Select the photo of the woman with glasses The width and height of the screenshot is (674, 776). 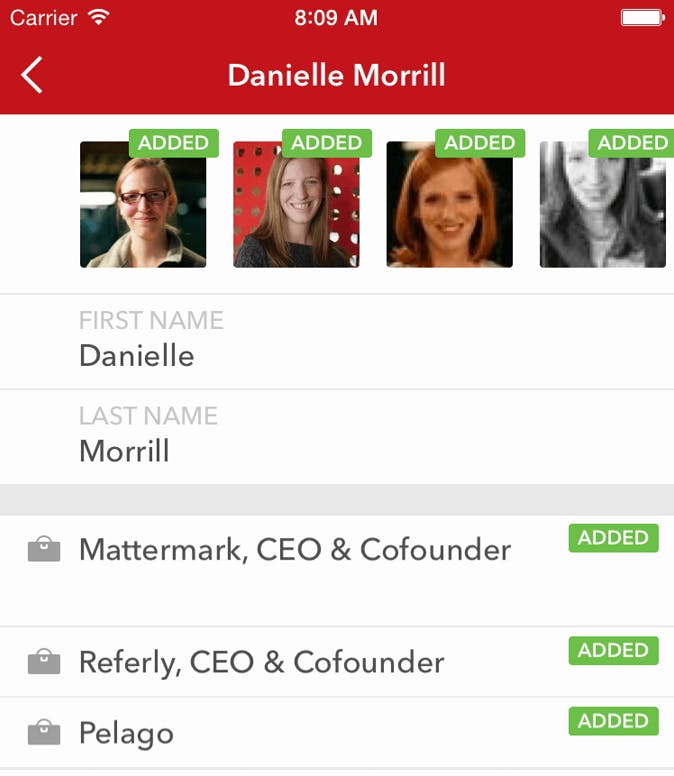143,205
